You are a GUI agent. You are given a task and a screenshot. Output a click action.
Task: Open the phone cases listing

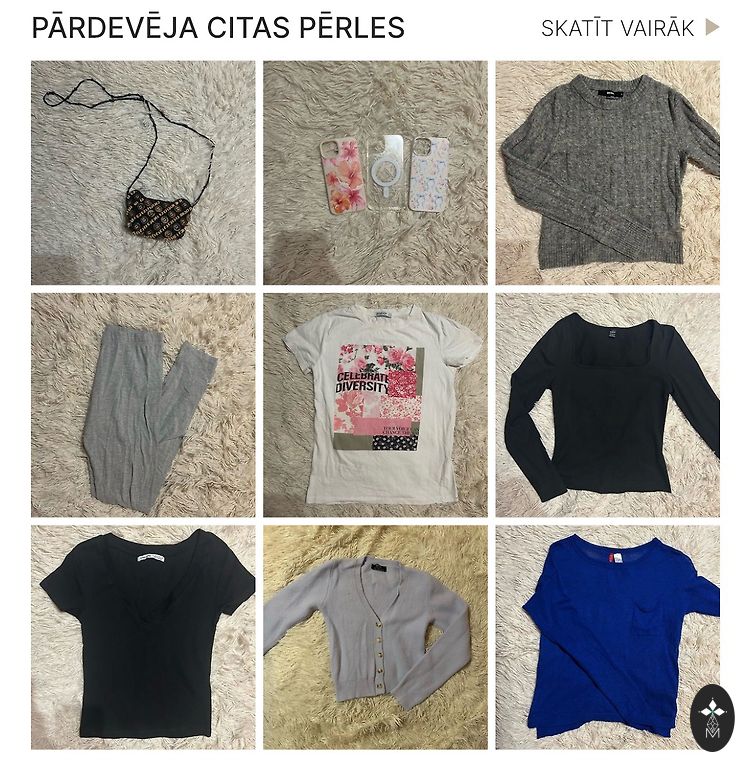point(375,173)
